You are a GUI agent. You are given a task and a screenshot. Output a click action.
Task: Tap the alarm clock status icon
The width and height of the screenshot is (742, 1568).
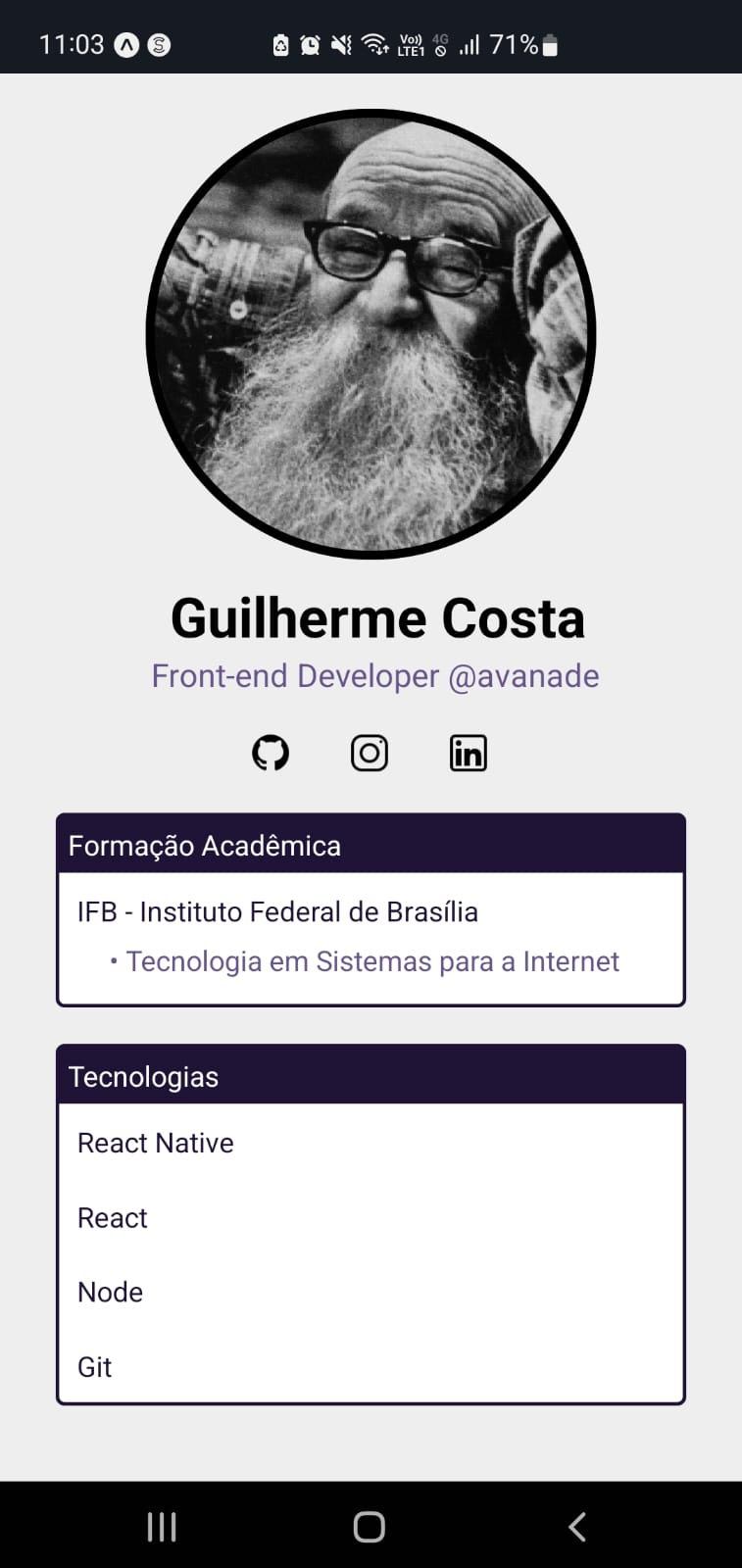pyautogui.click(x=311, y=44)
